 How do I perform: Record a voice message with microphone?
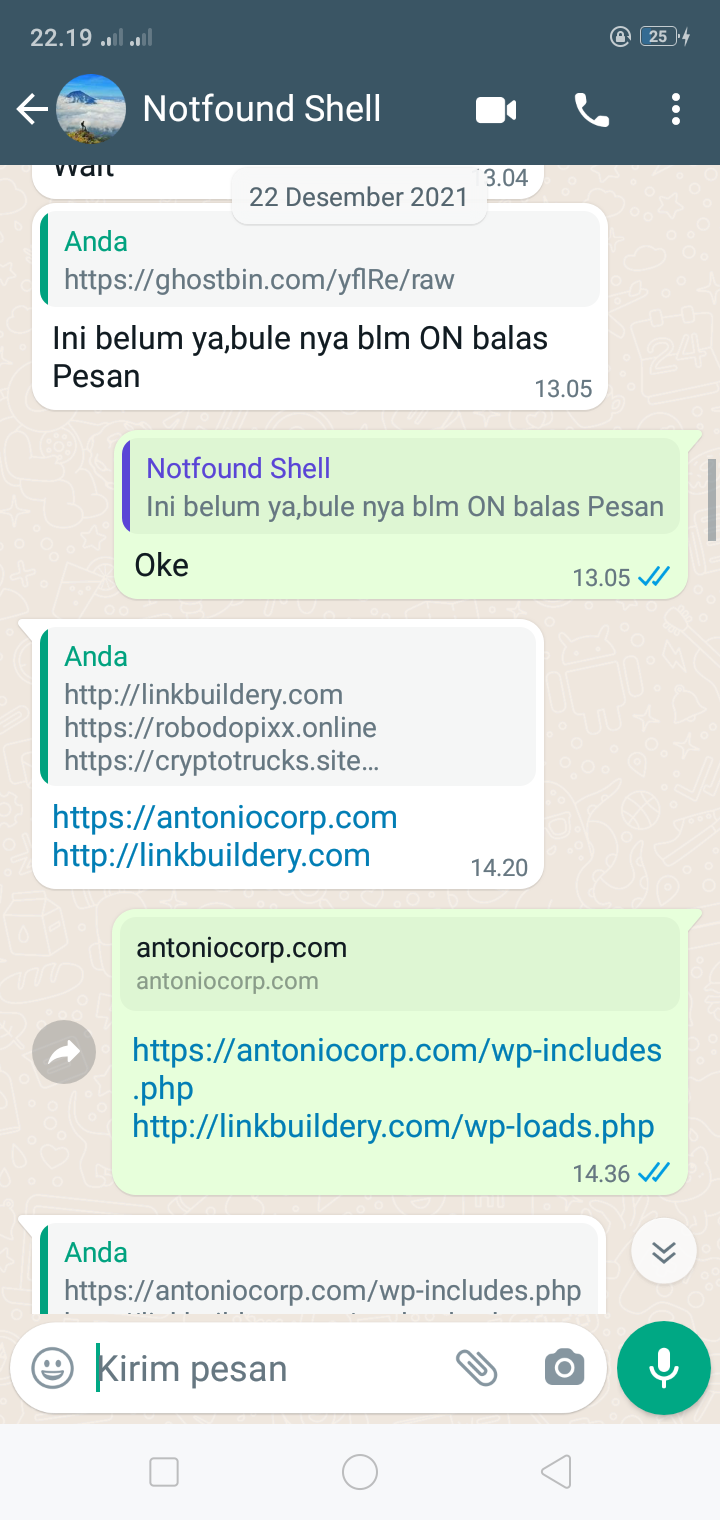[x=664, y=1367]
